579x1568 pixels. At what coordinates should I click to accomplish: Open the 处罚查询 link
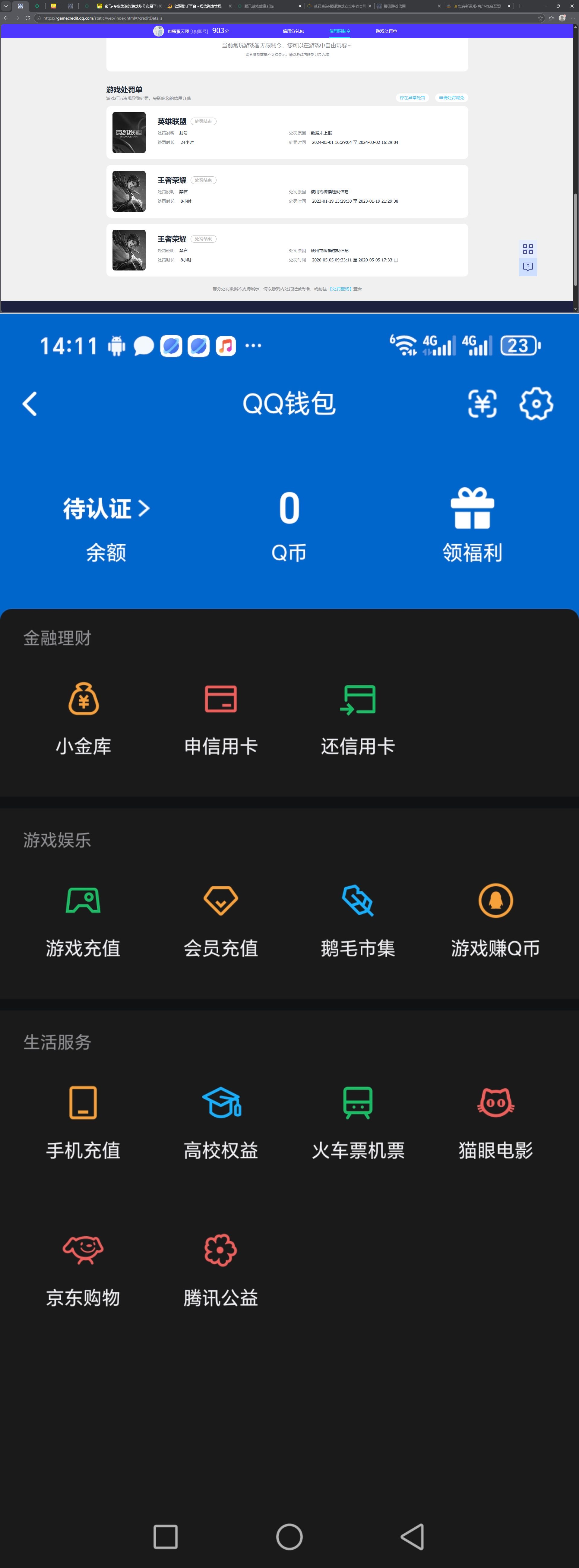(341, 289)
